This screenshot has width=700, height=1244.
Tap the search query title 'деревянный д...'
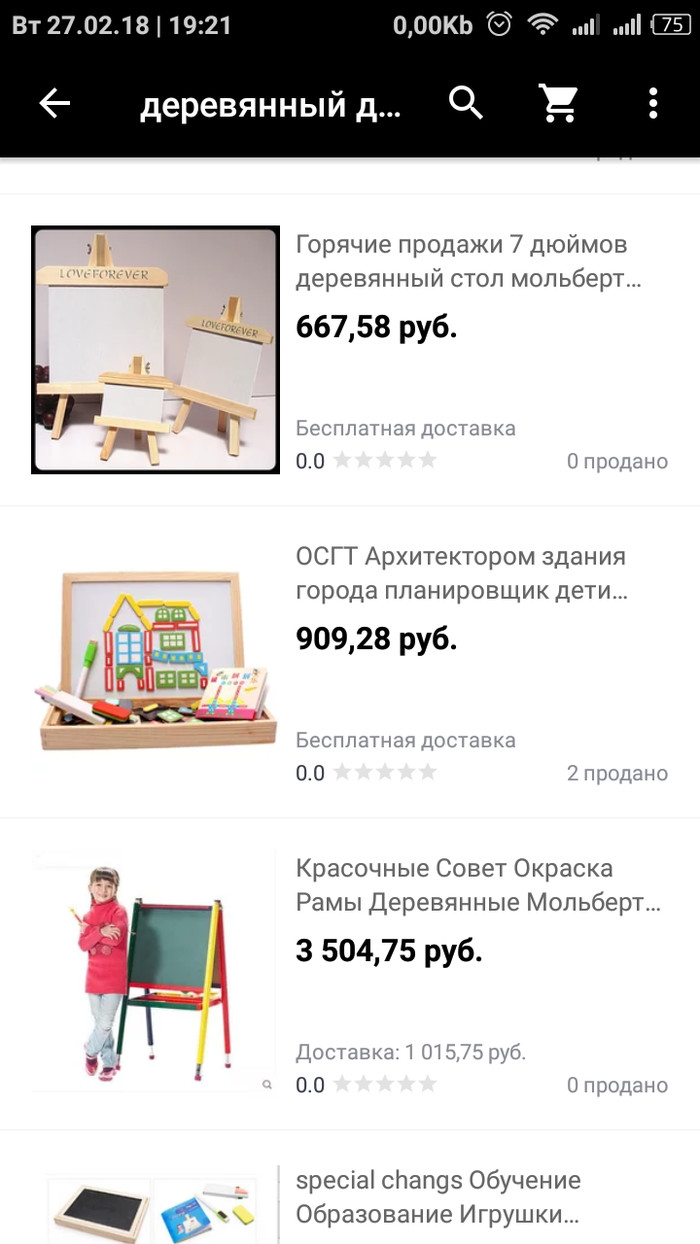[270, 106]
